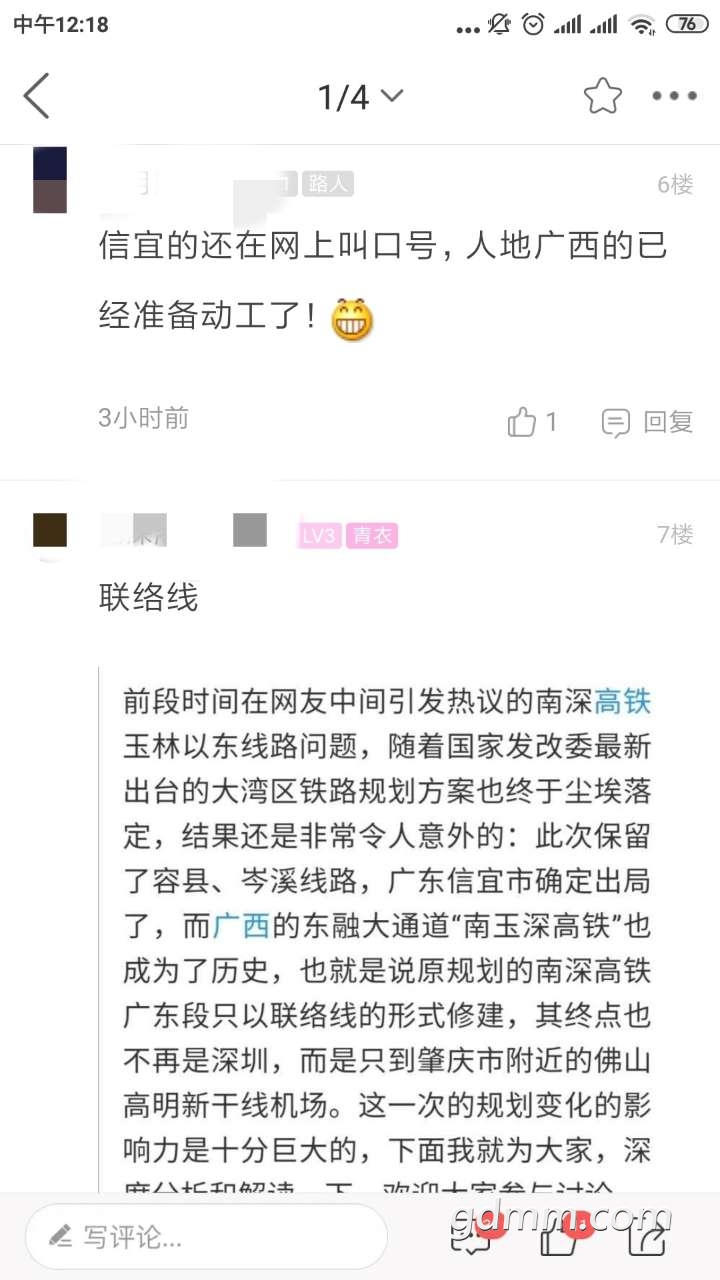720x1280 pixels.
Task: Like the 6楼 comment about 信宜
Action: pos(531,422)
